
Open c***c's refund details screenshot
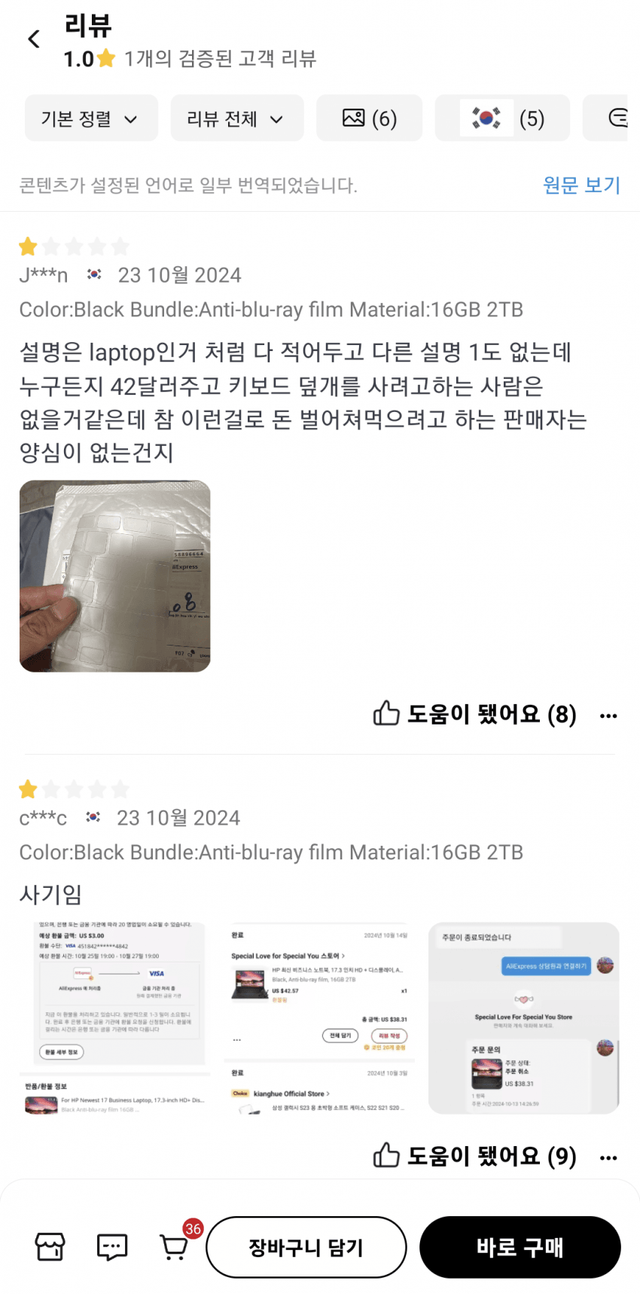pyautogui.click(x=115, y=1017)
